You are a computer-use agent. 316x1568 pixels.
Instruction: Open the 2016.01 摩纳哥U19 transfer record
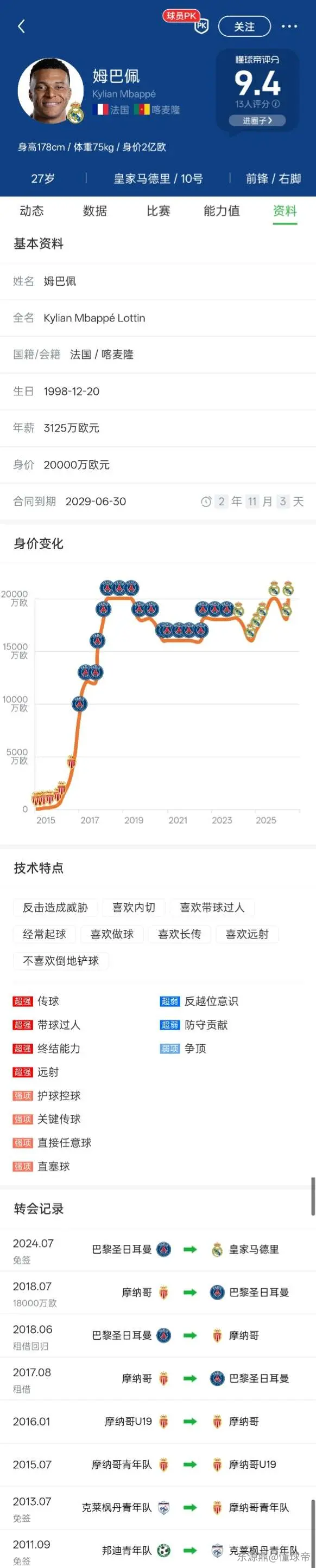158,1421
